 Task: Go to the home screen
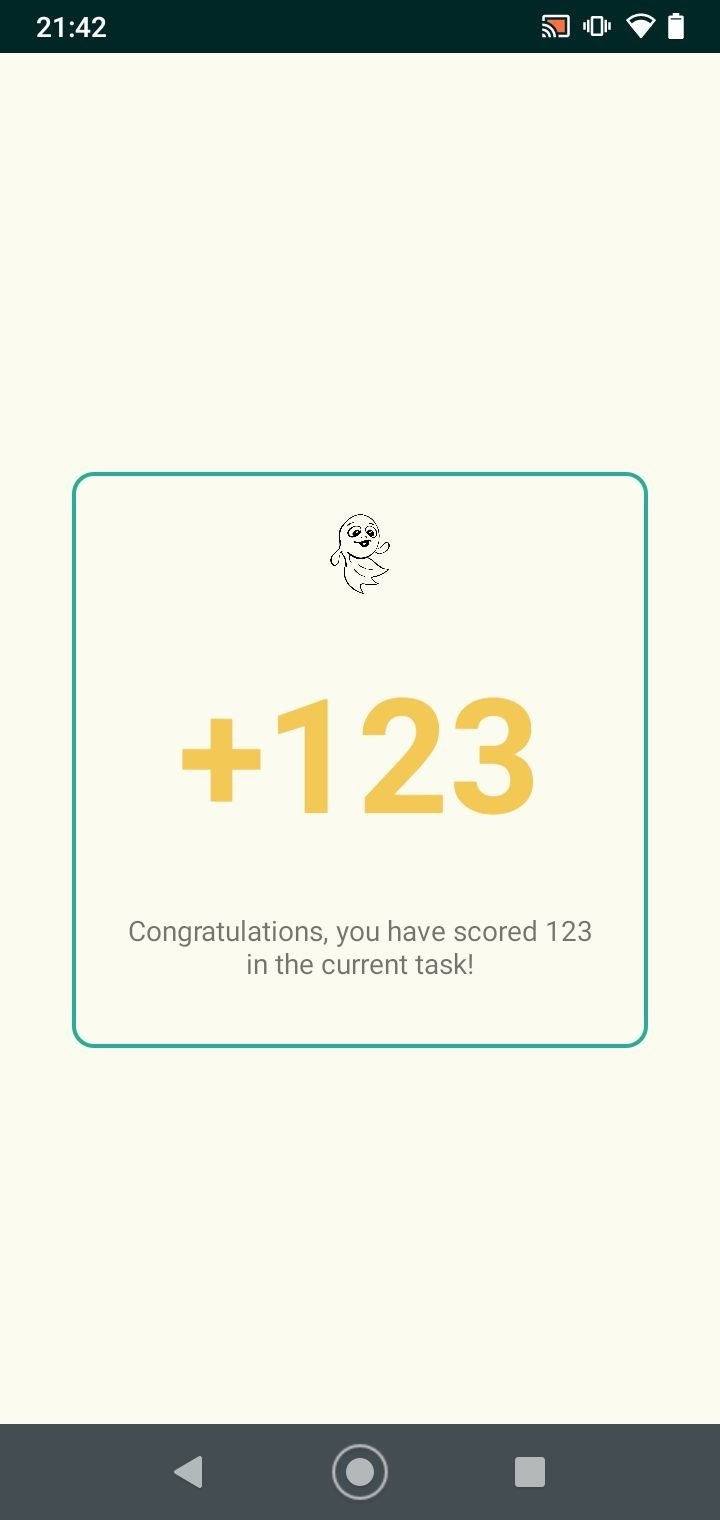pos(360,1472)
